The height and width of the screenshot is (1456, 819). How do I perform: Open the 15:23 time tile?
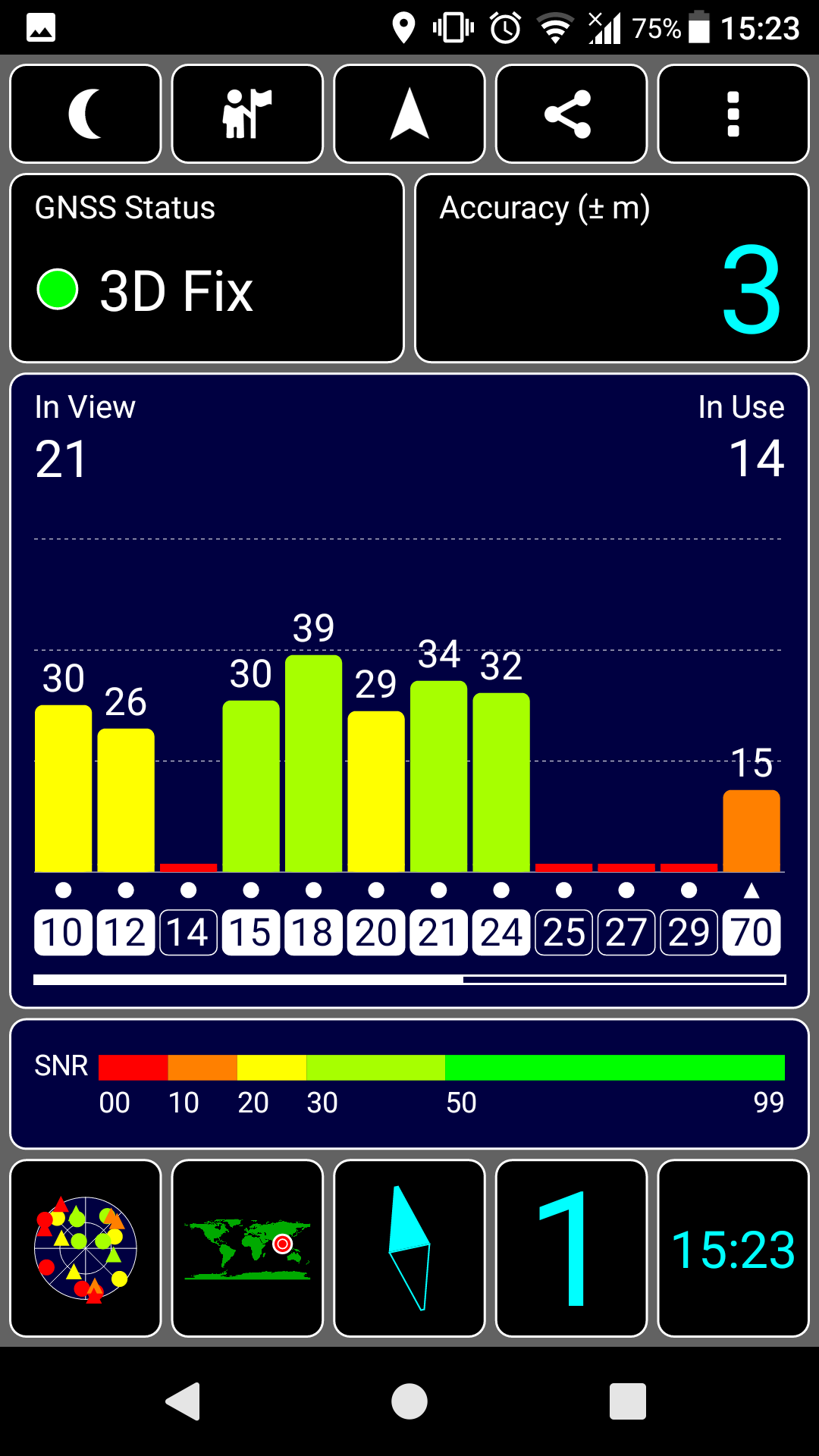[733, 1247]
